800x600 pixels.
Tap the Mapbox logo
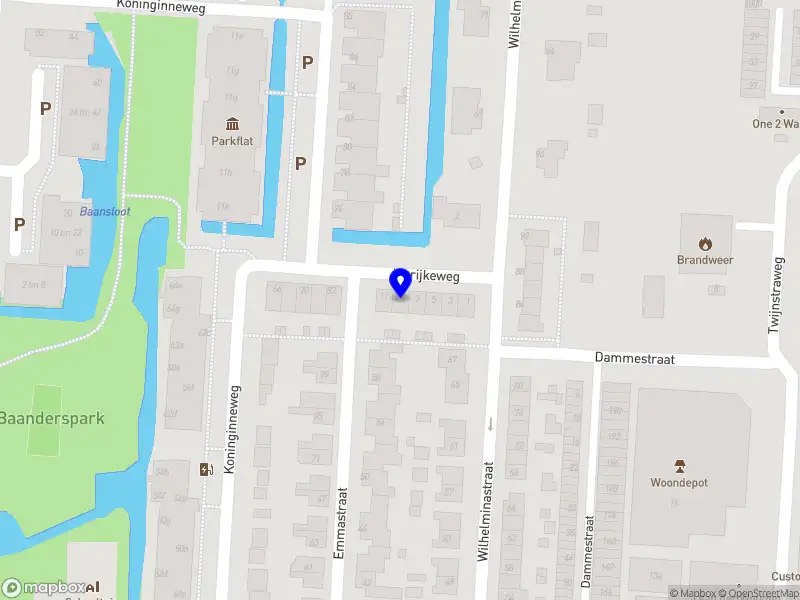pos(42,587)
